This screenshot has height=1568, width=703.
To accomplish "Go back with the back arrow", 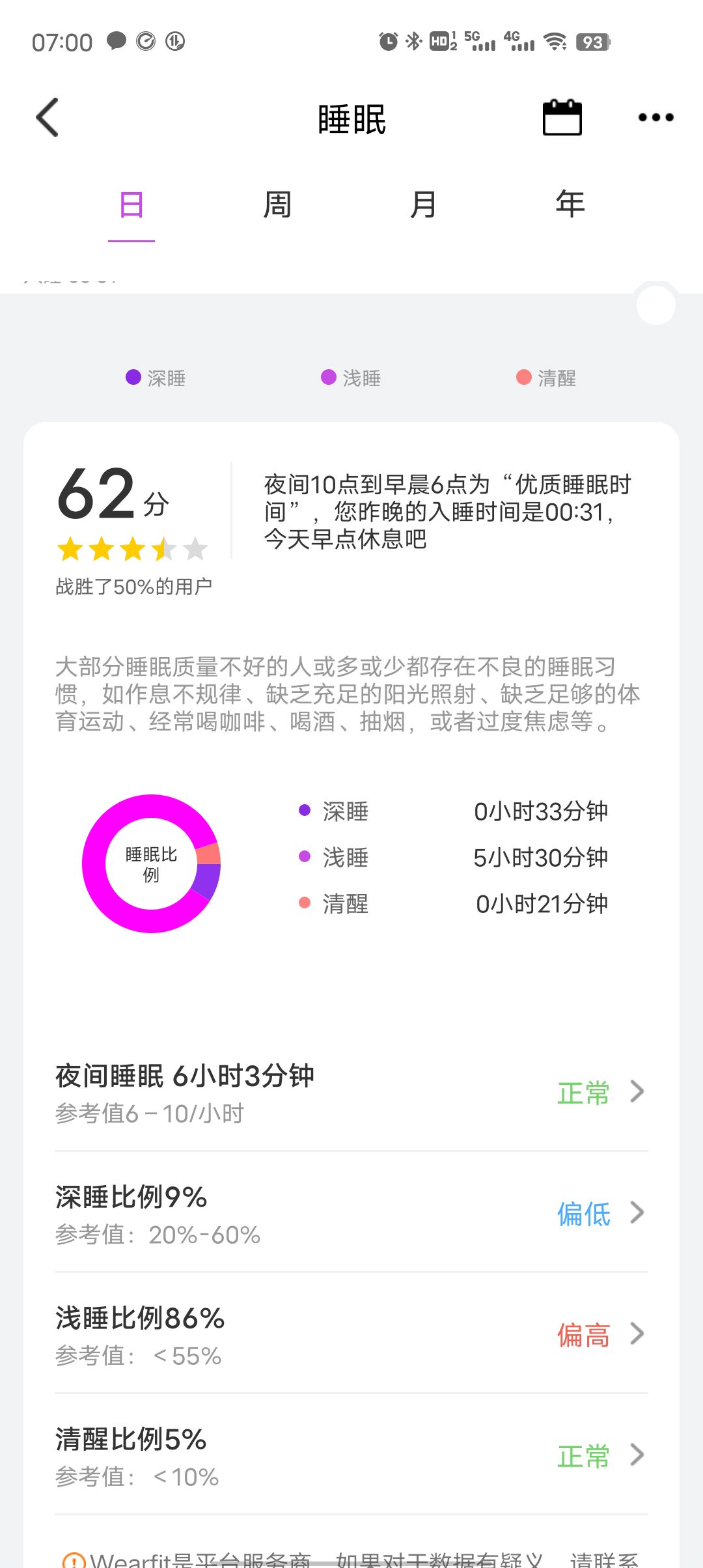I will click(x=46, y=118).
